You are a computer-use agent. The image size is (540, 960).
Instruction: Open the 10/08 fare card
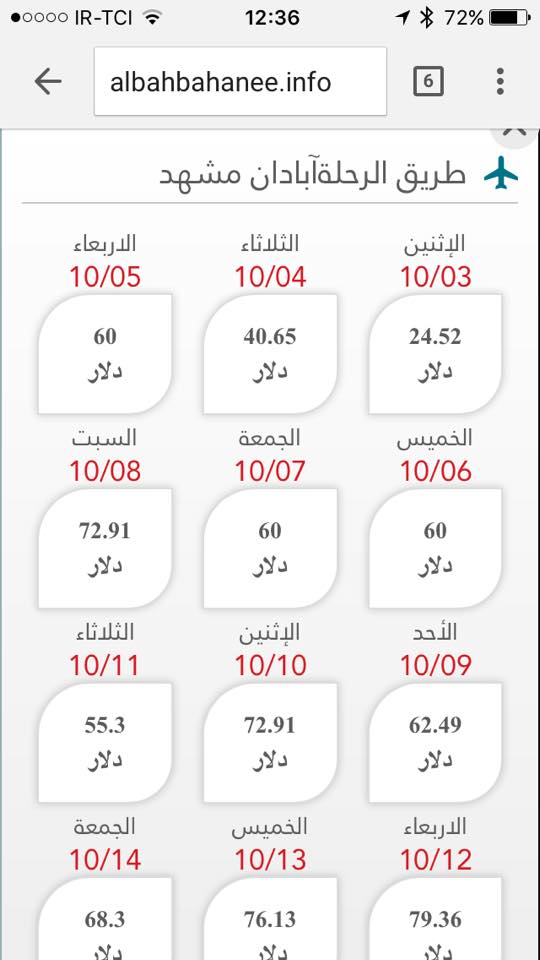click(105, 548)
